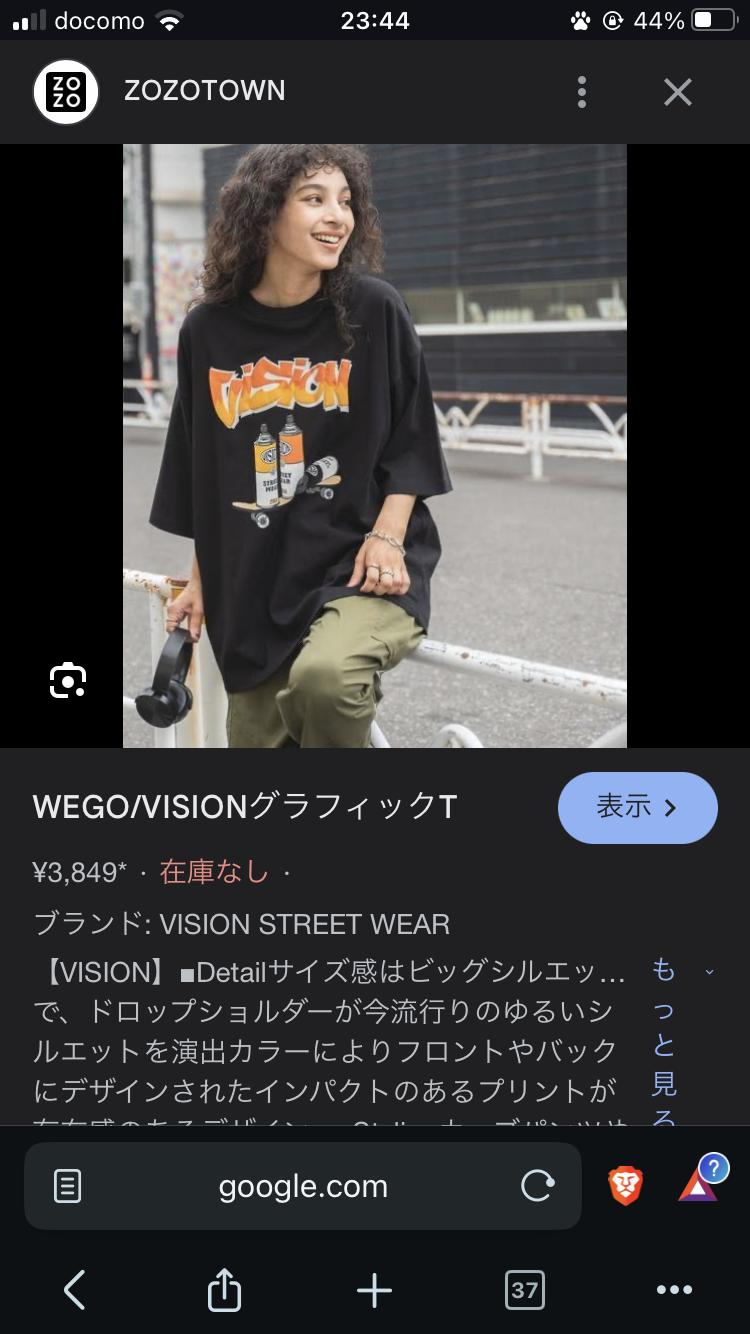The image size is (750, 1334).
Task: Open reader mode page icon
Action: (67, 1186)
